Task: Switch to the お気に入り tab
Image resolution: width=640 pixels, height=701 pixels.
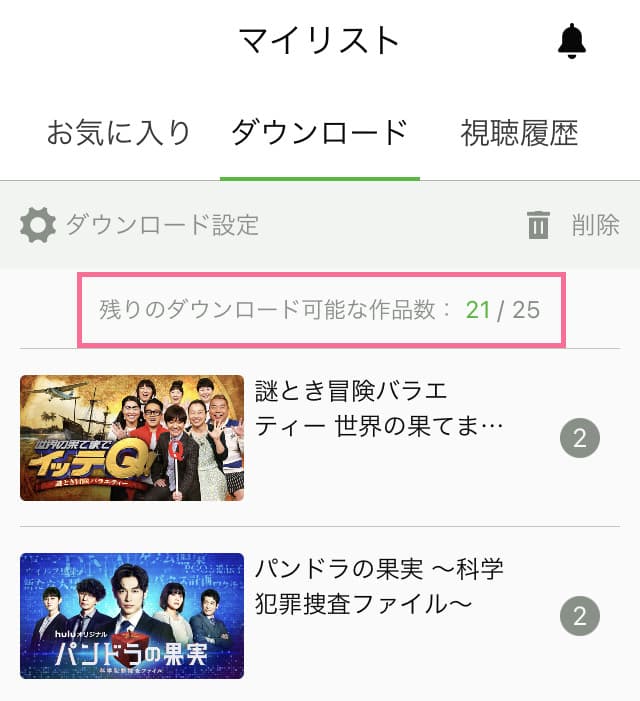Action: [118, 133]
